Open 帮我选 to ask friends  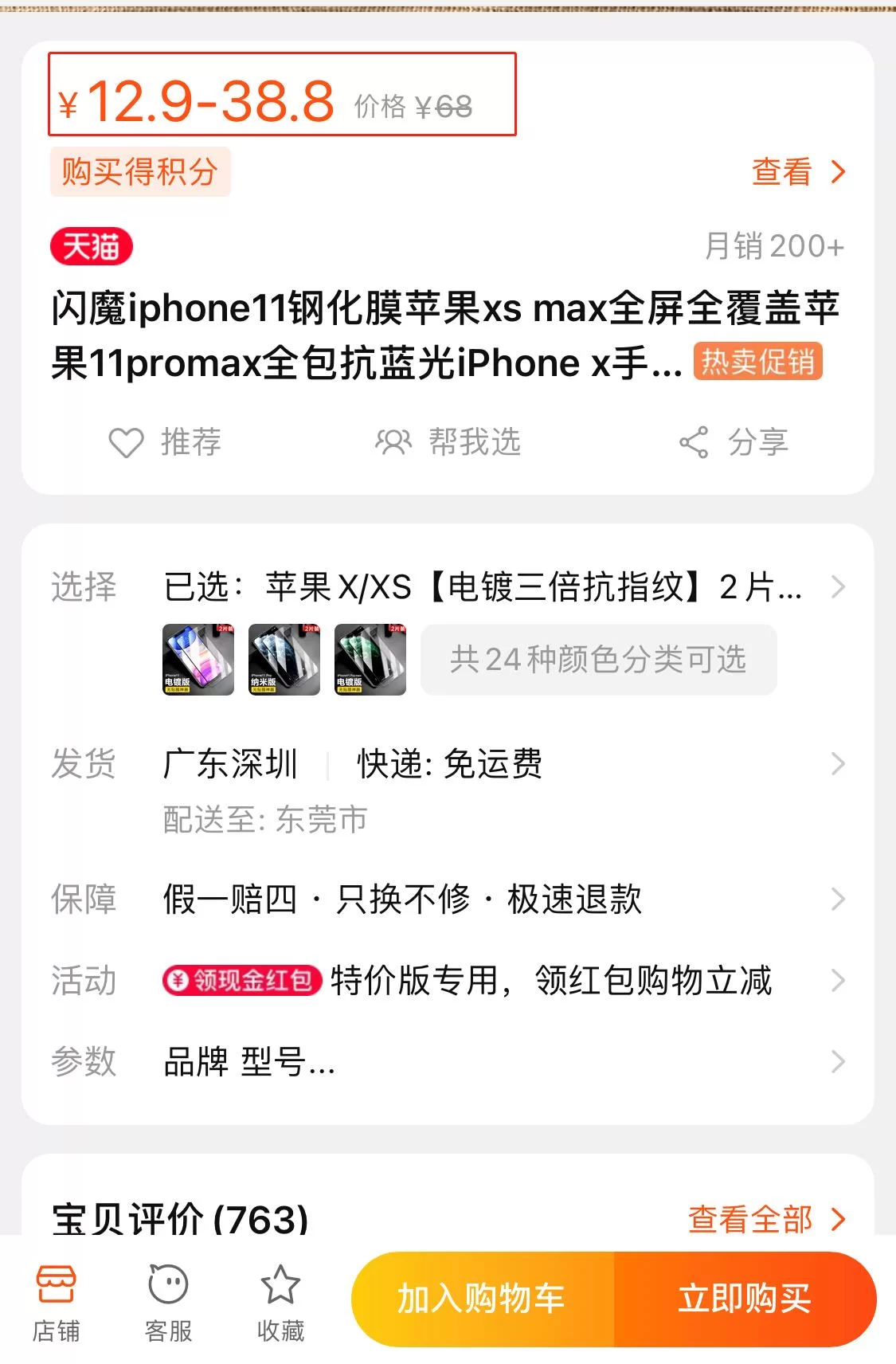448,442
